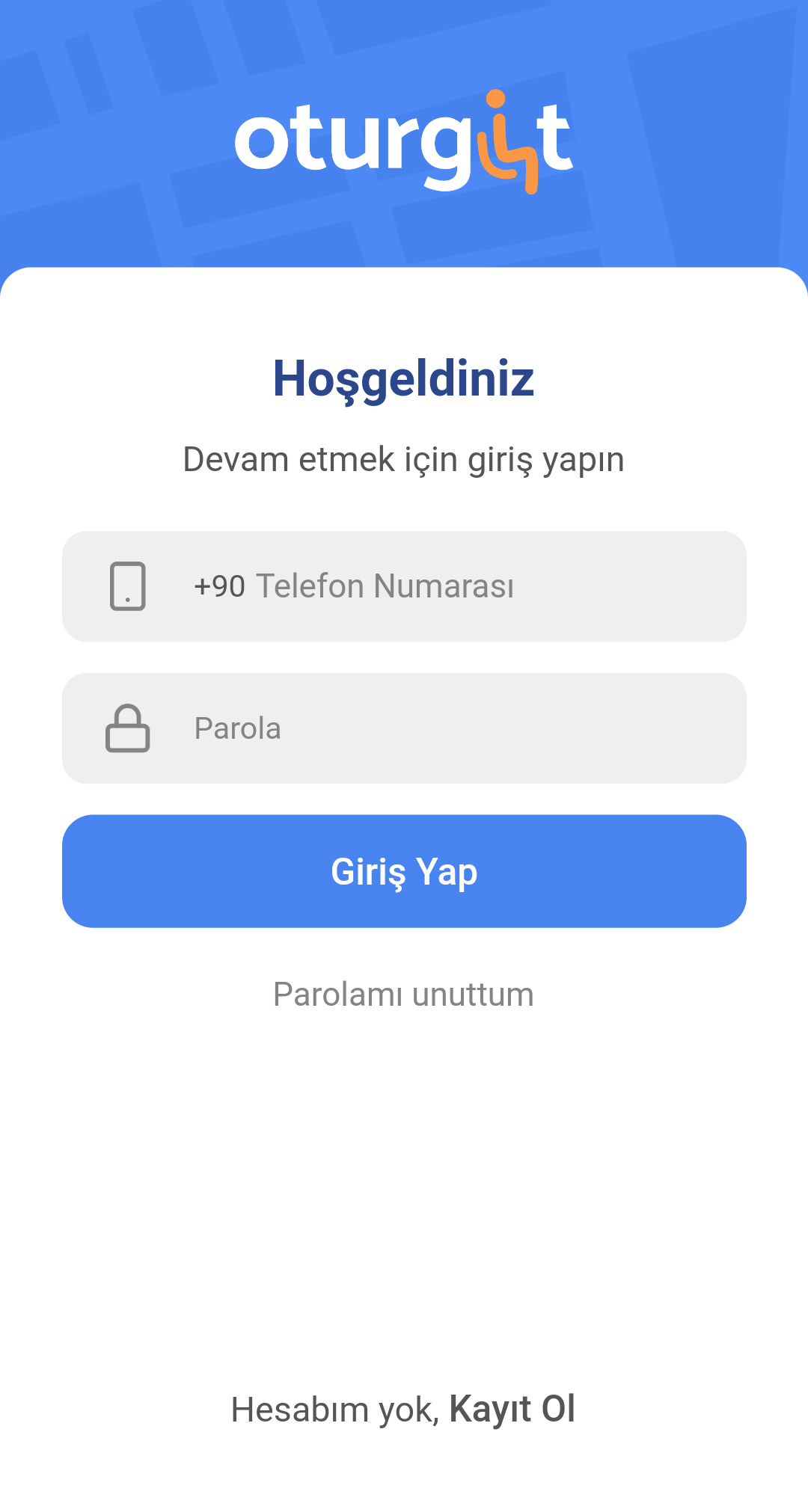The width and height of the screenshot is (808, 1512).
Task: Click the Devam etmek için giriş yapın text
Action: [x=404, y=460]
